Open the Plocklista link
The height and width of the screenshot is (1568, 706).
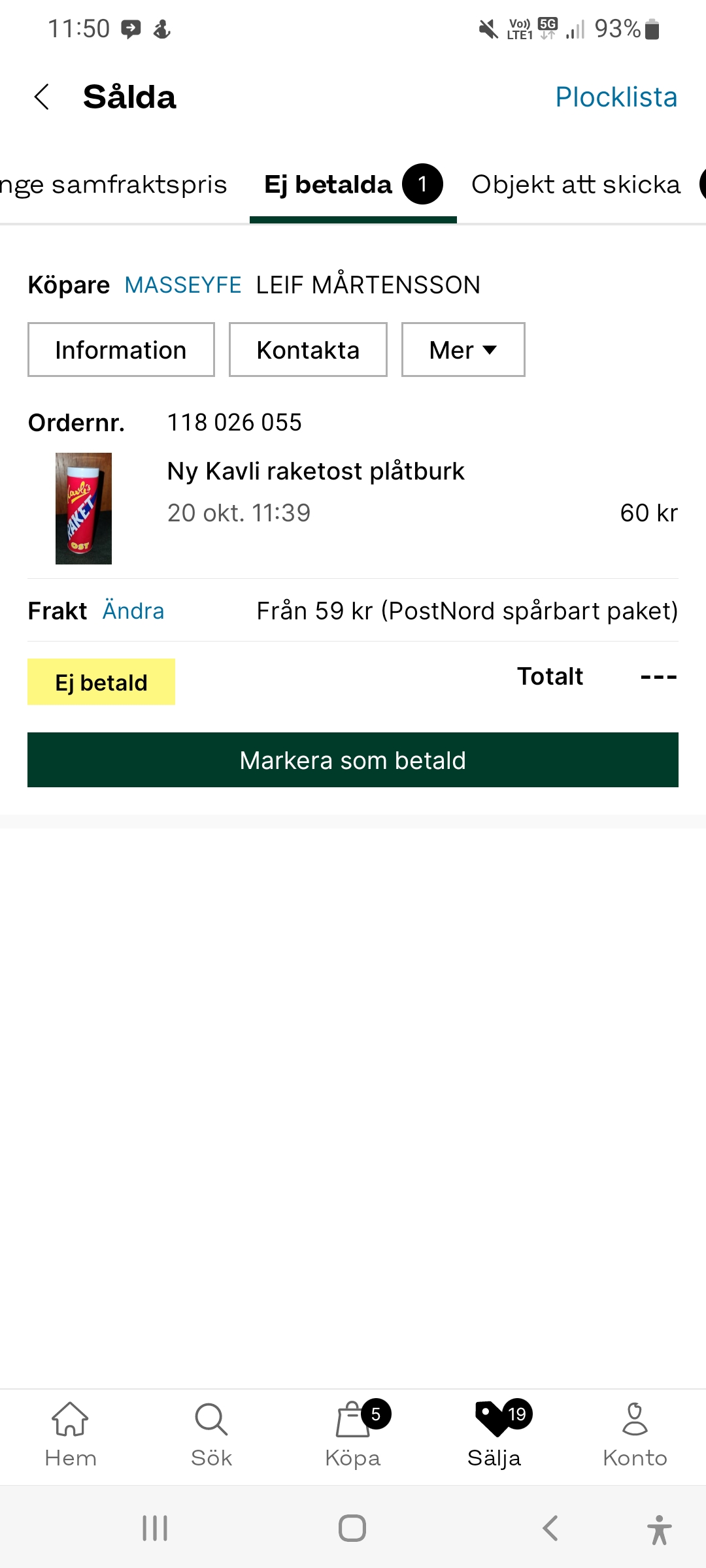pyautogui.click(x=616, y=97)
